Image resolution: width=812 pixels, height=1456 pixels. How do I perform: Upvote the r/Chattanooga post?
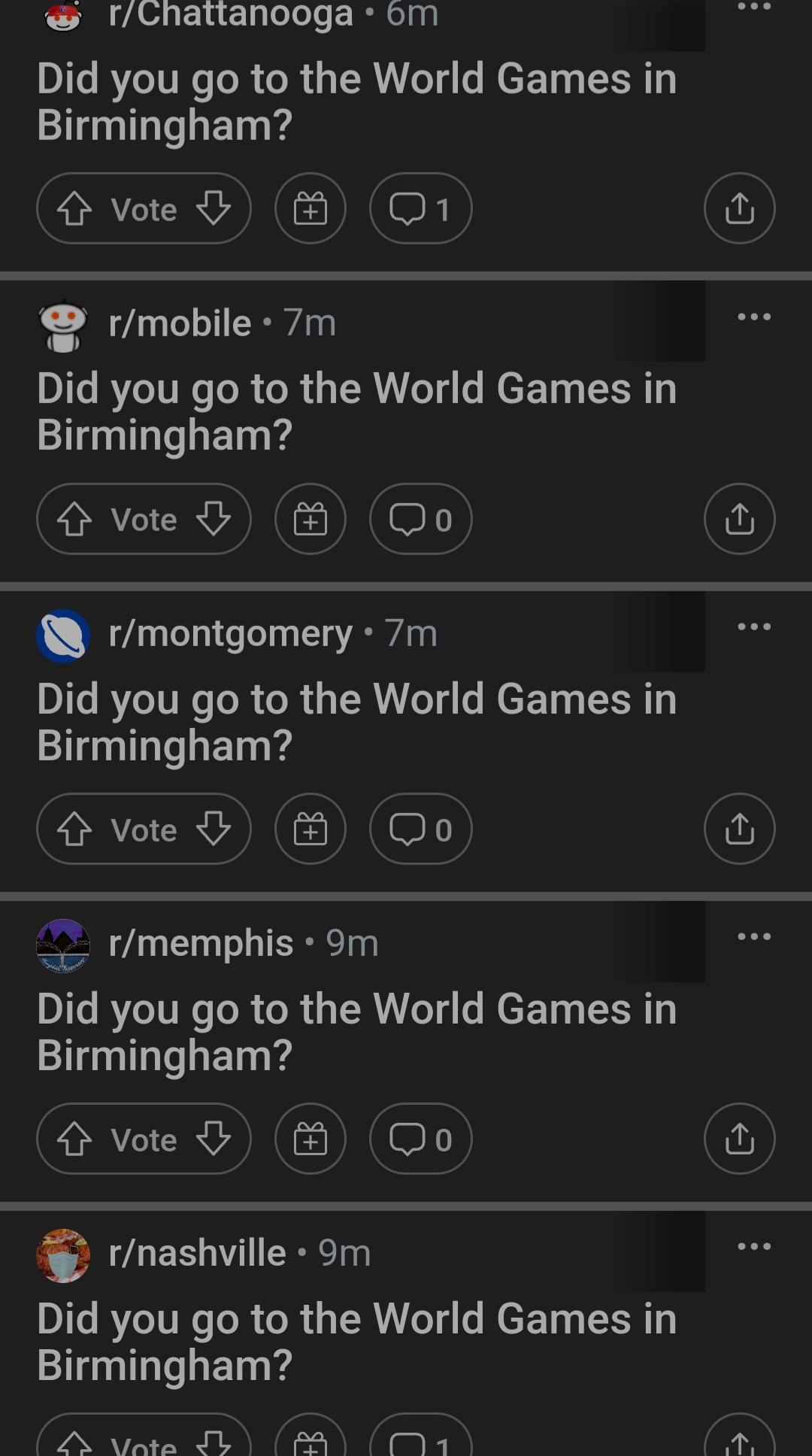(x=74, y=209)
